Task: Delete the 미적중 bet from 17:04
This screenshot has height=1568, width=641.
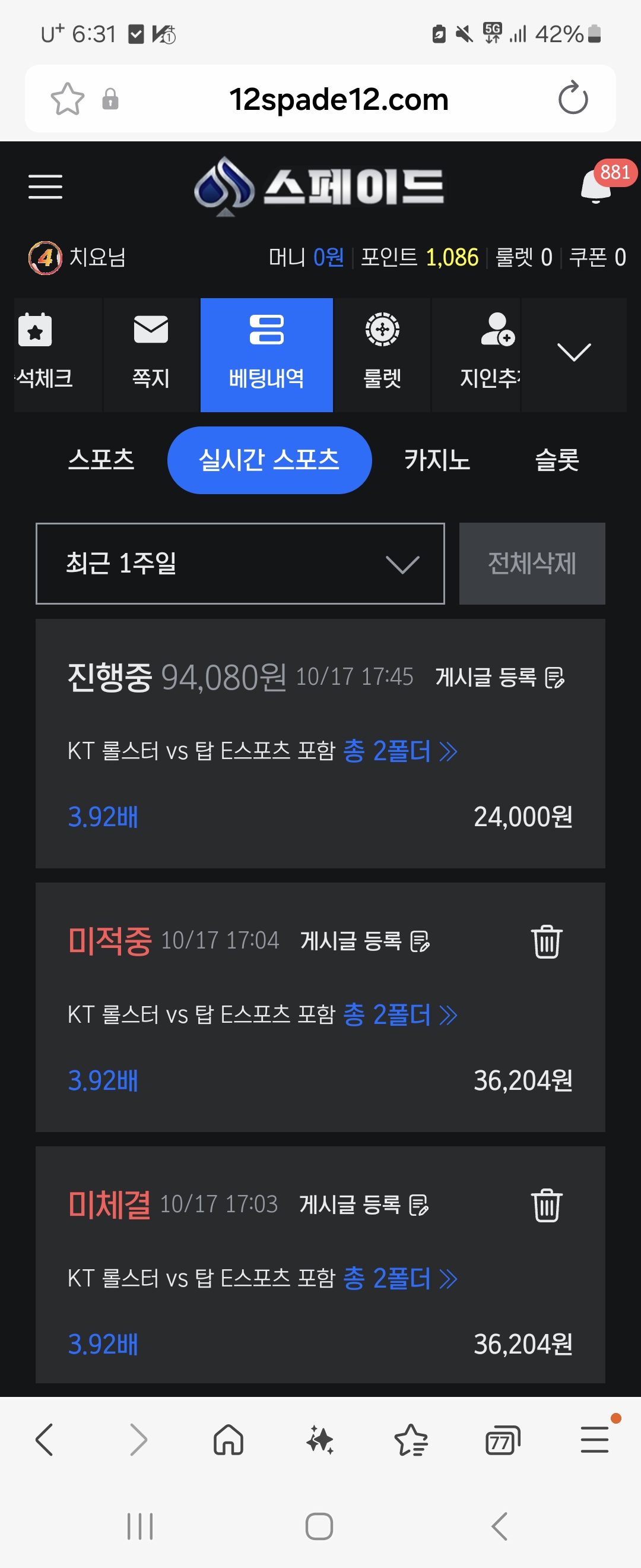Action: (546, 941)
